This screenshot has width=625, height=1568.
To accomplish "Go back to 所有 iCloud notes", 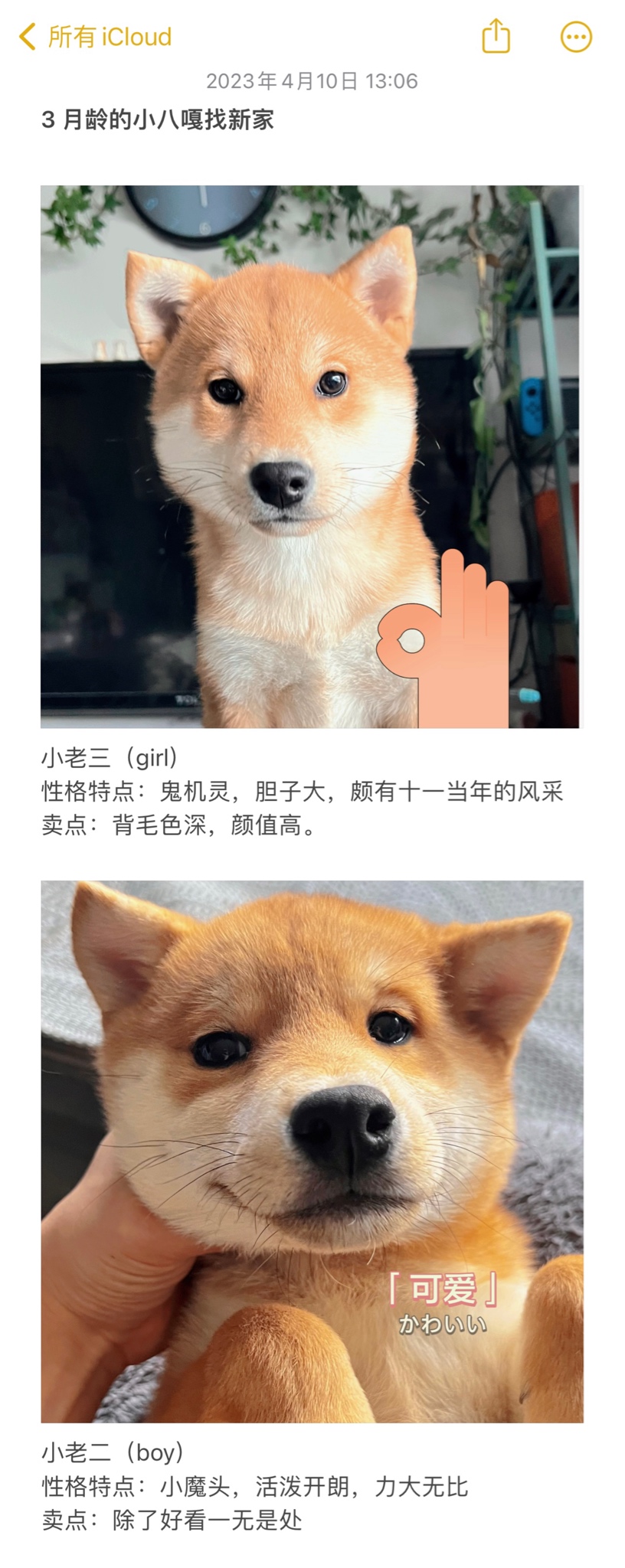I will pos(95,37).
